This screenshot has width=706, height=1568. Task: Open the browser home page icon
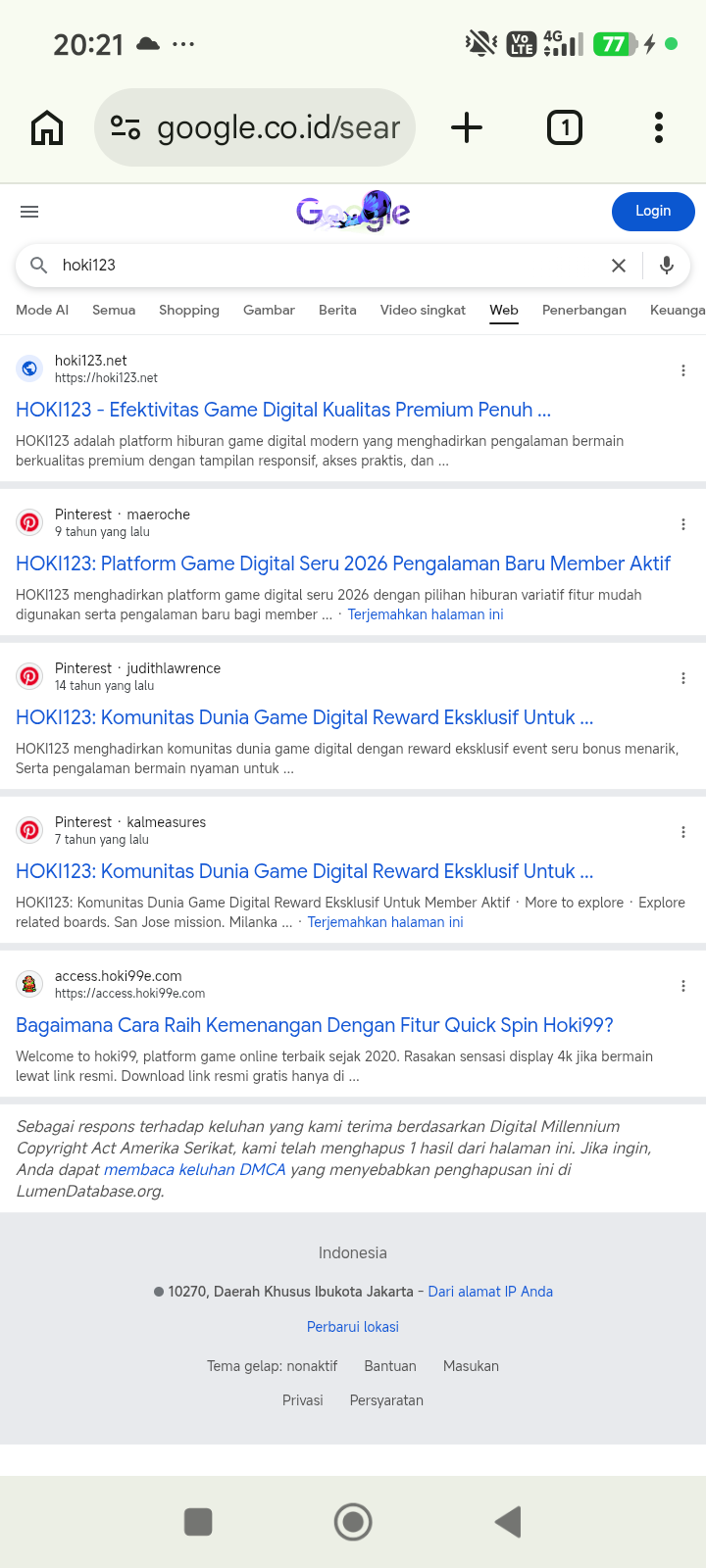(x=47, y=127)
